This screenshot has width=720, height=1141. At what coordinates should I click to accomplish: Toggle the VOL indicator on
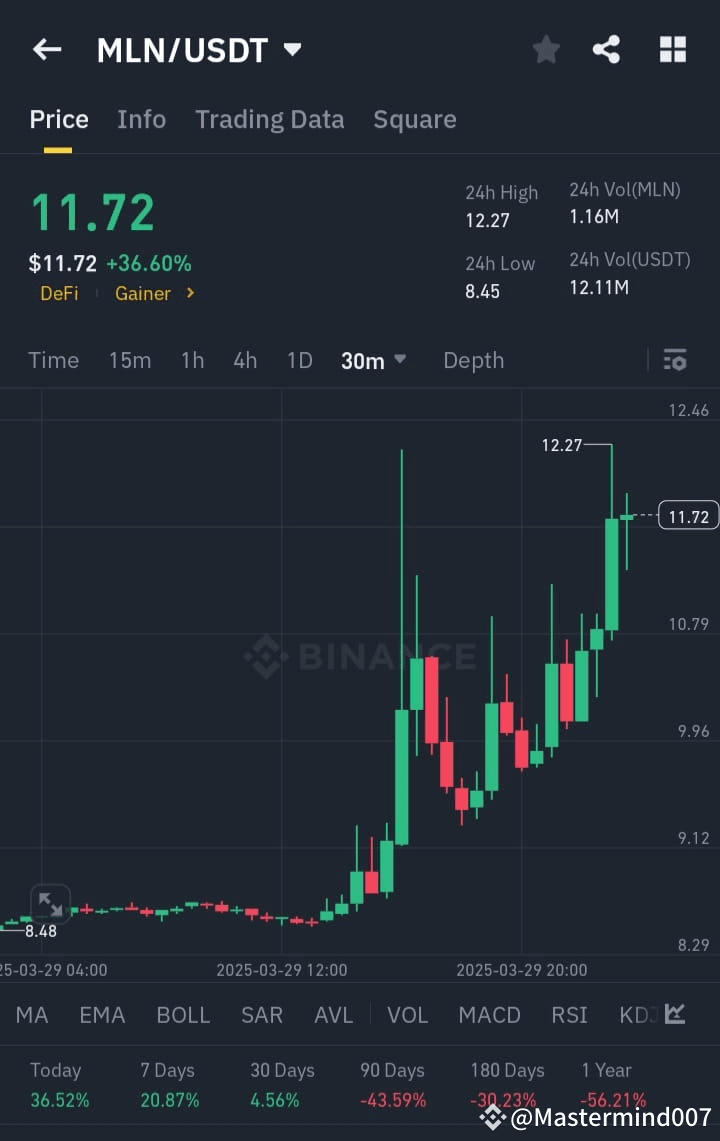[x=408, y=1014]
